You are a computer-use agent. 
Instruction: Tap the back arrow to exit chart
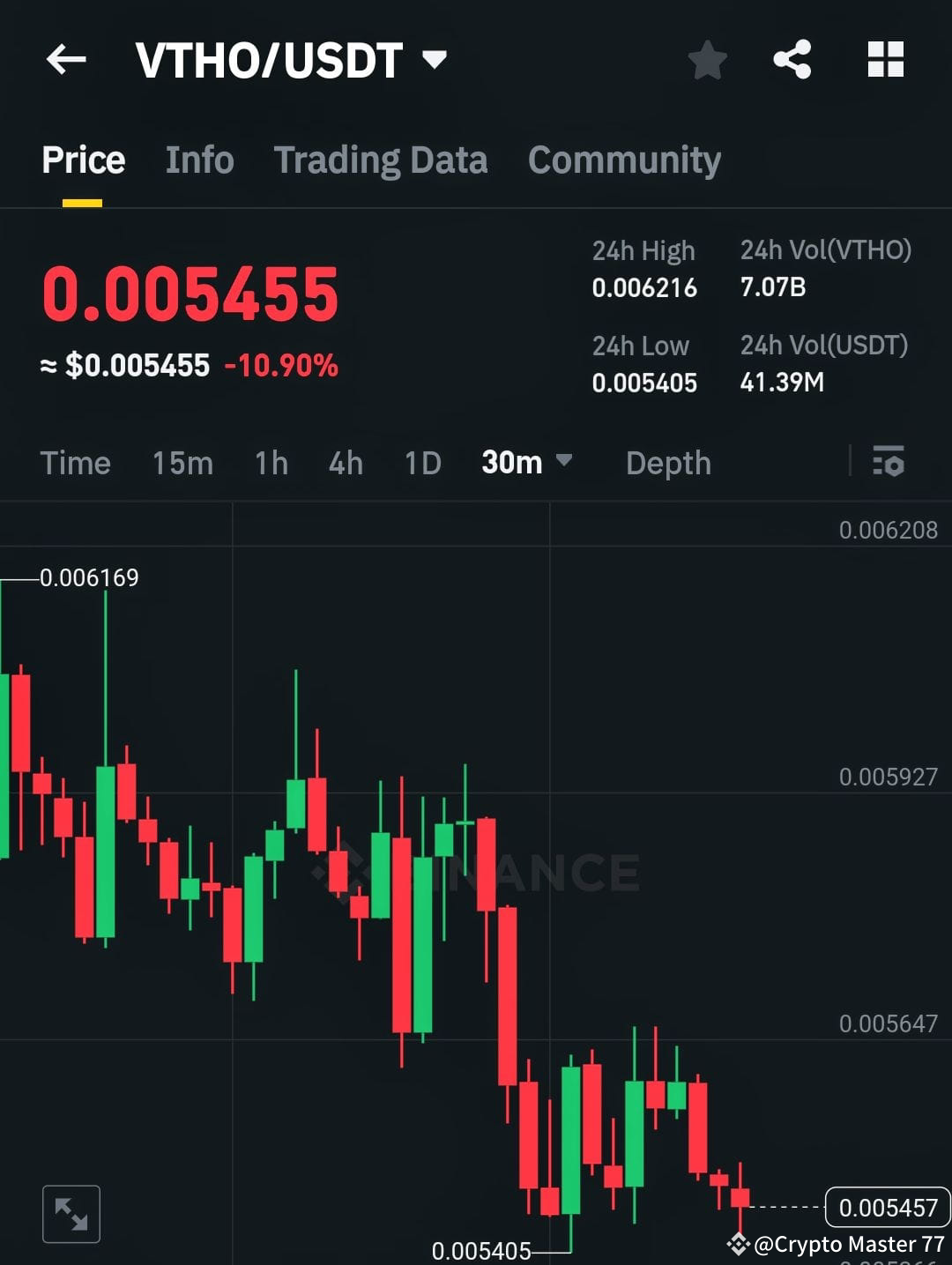tap(66, 59)
